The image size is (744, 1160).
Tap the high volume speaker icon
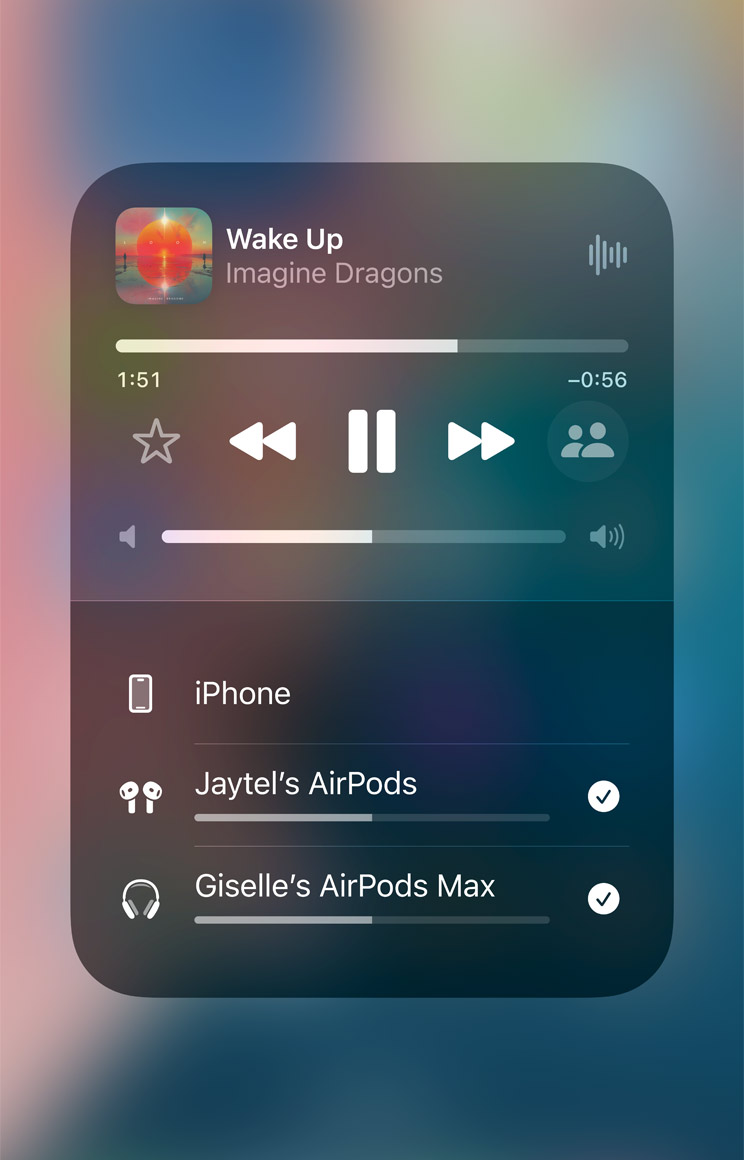coord(607,536)
